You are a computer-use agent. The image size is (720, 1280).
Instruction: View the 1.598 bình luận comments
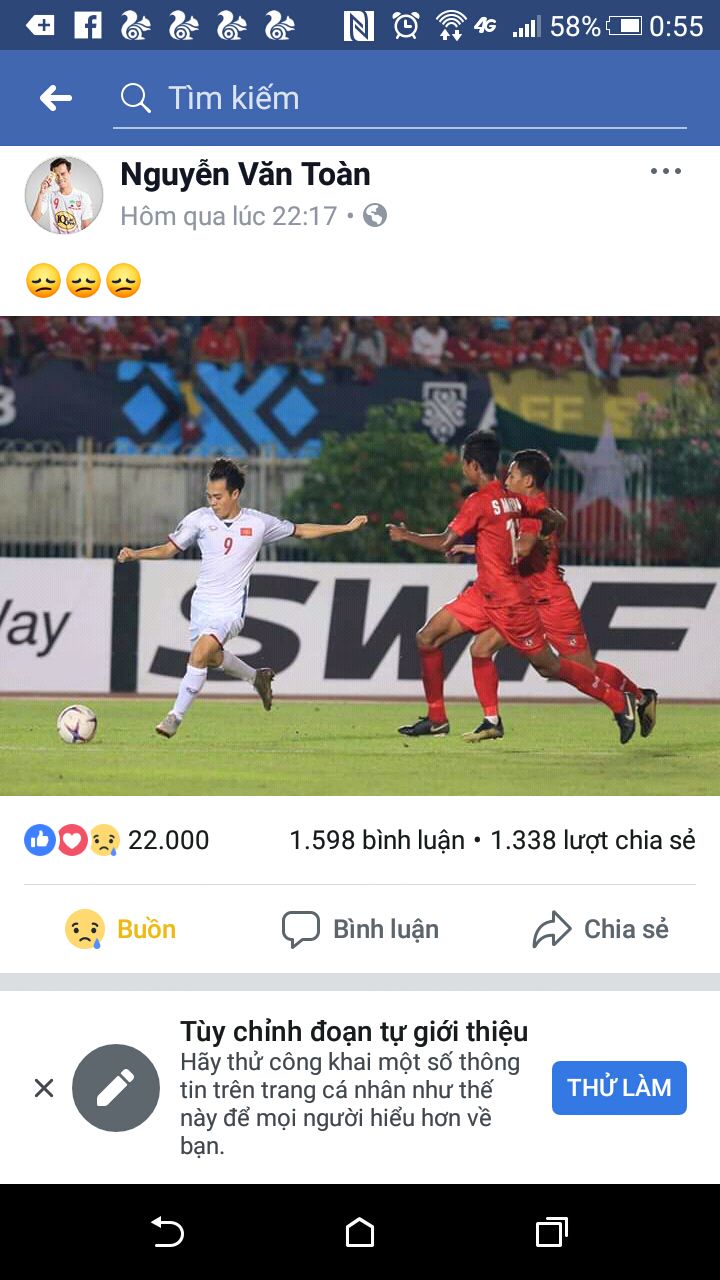click(x=377, y=840)
